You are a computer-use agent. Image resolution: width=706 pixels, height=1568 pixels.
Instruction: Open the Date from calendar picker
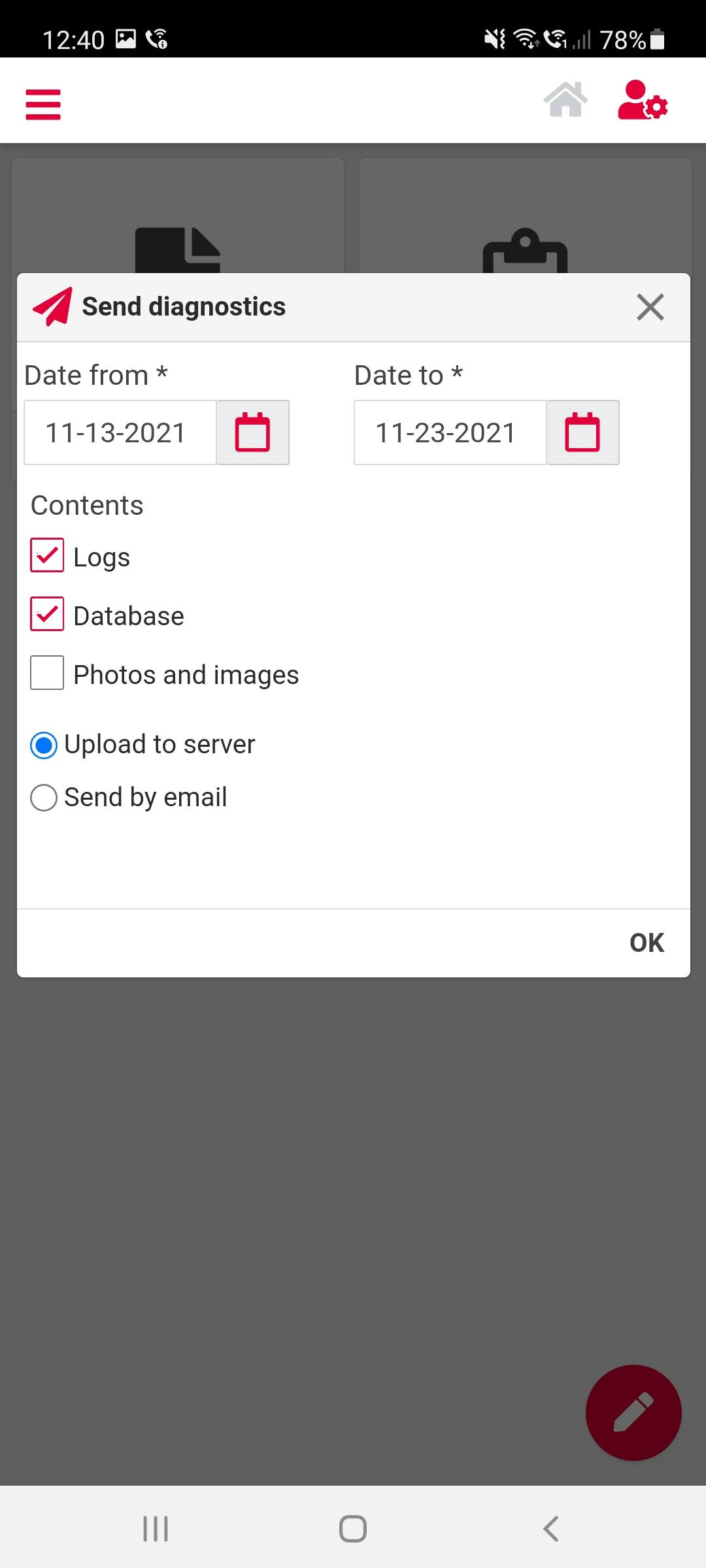tap(252, 433)
